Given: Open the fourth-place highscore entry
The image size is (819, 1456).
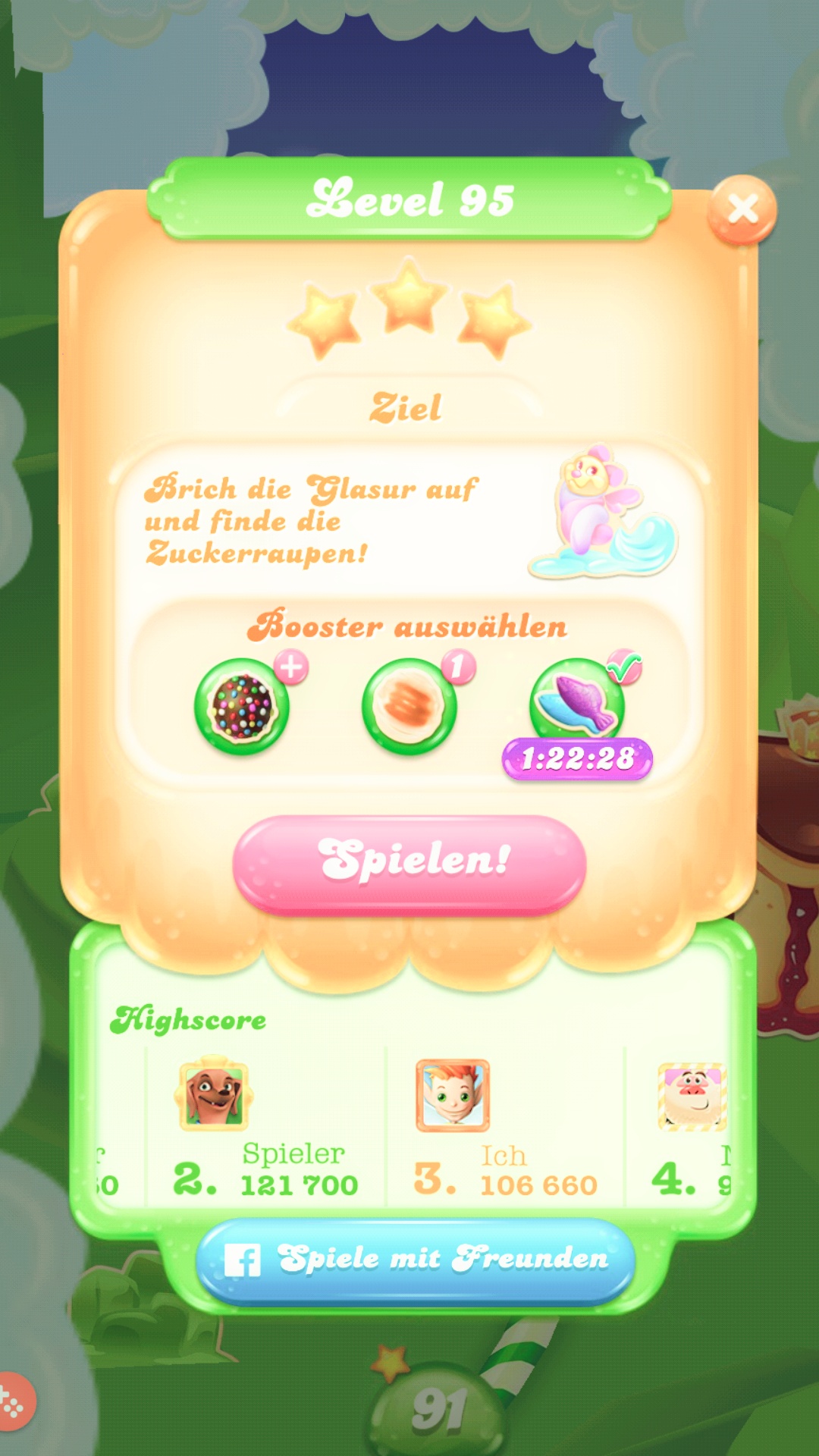Looking at the screenshot, I should point(690,1130).
